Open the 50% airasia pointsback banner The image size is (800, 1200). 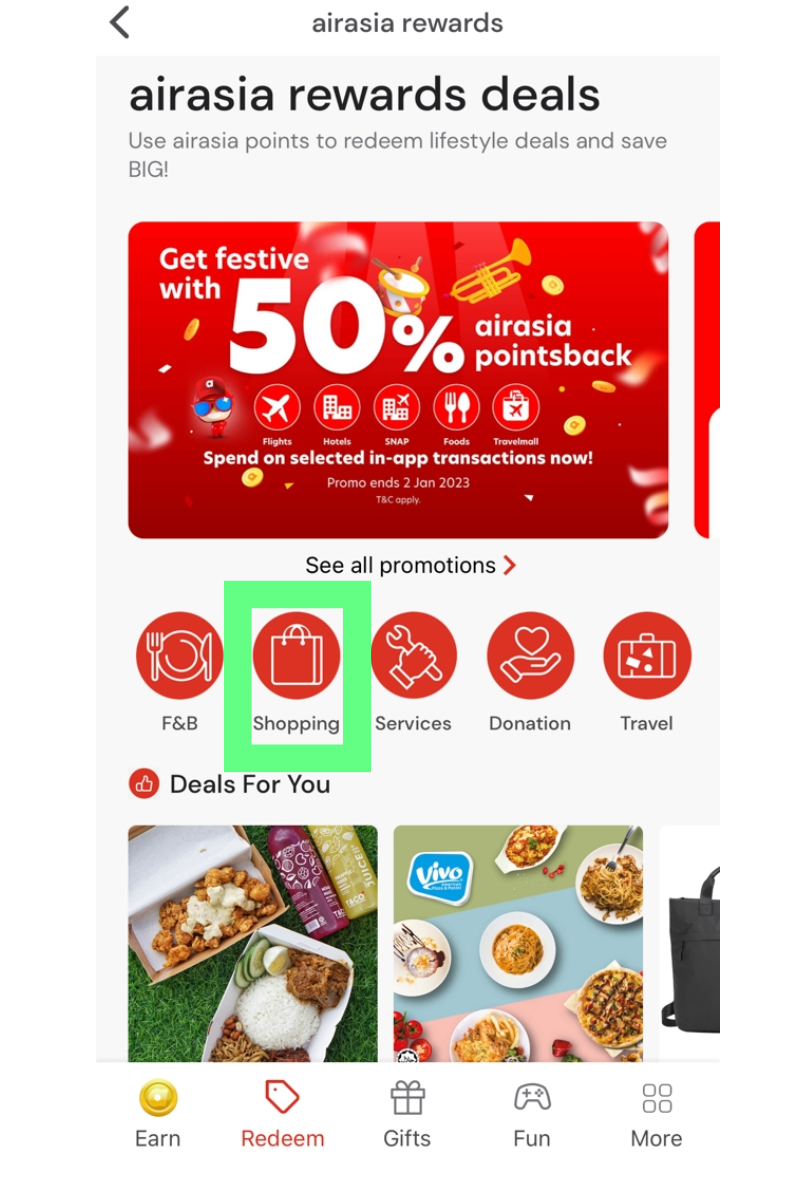(x=398, y=380)
